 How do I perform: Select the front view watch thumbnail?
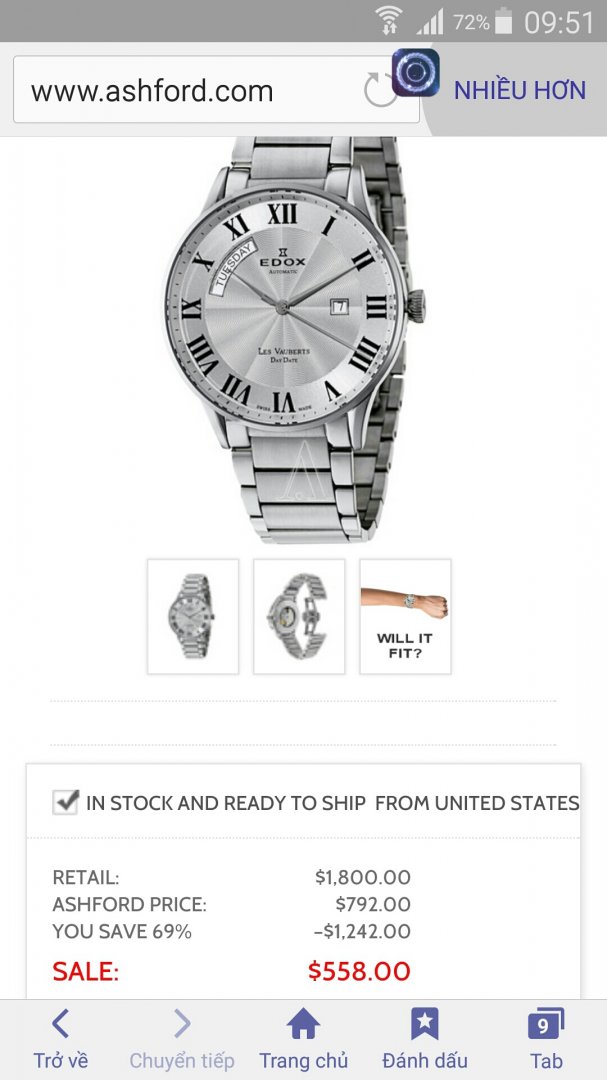(193, 616)
